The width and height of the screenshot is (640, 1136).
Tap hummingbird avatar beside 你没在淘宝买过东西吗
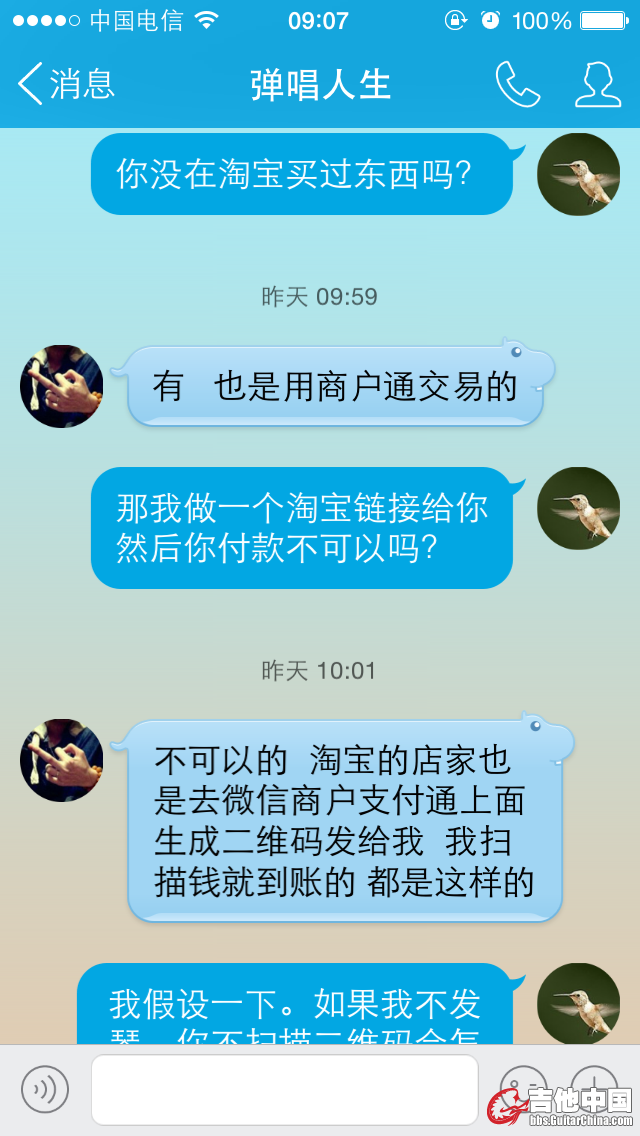point(578,174)
